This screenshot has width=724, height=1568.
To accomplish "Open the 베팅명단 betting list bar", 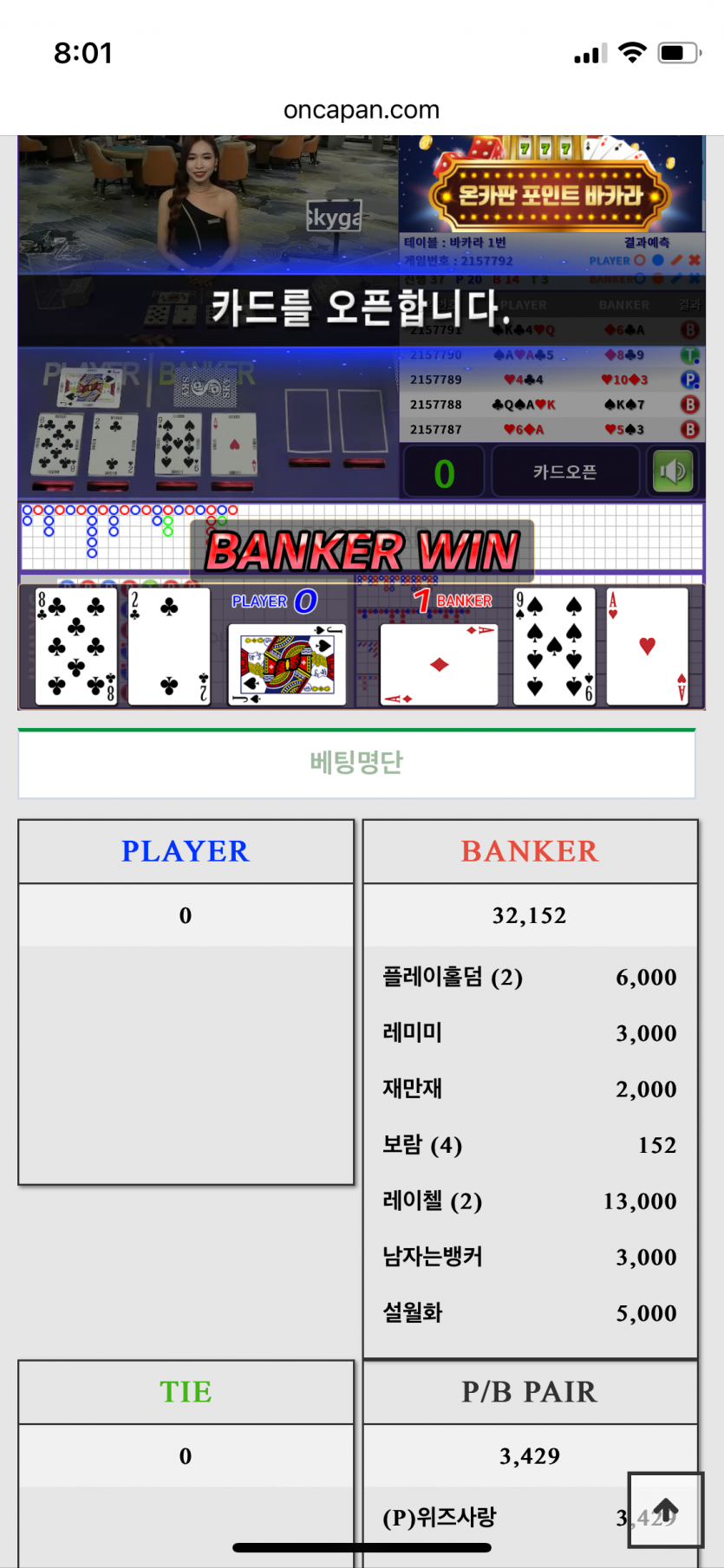I will [356, 763].
